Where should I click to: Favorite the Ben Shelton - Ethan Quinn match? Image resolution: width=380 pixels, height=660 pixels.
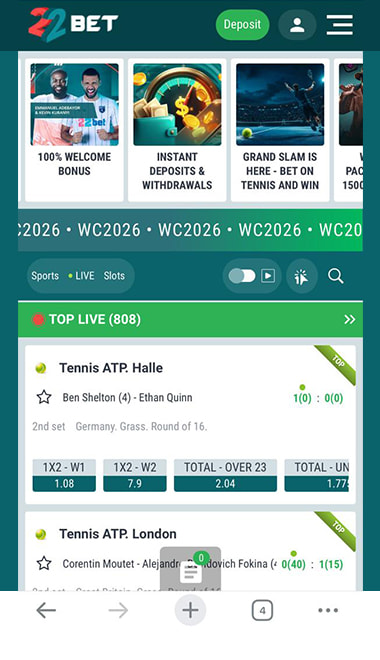coord(44,397)
